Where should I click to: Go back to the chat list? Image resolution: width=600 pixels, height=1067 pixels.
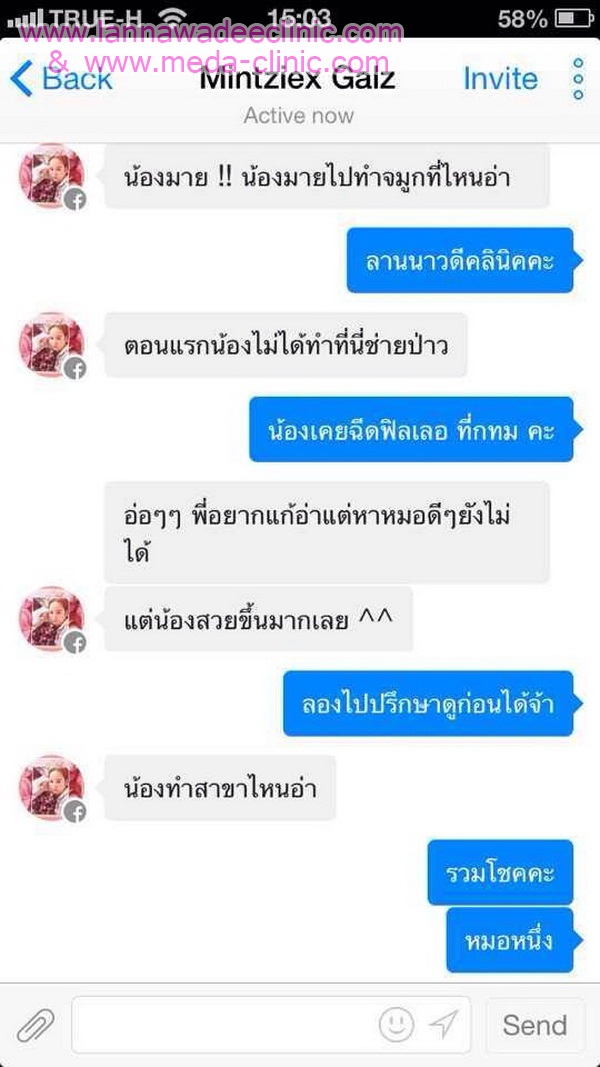(61, 78)
